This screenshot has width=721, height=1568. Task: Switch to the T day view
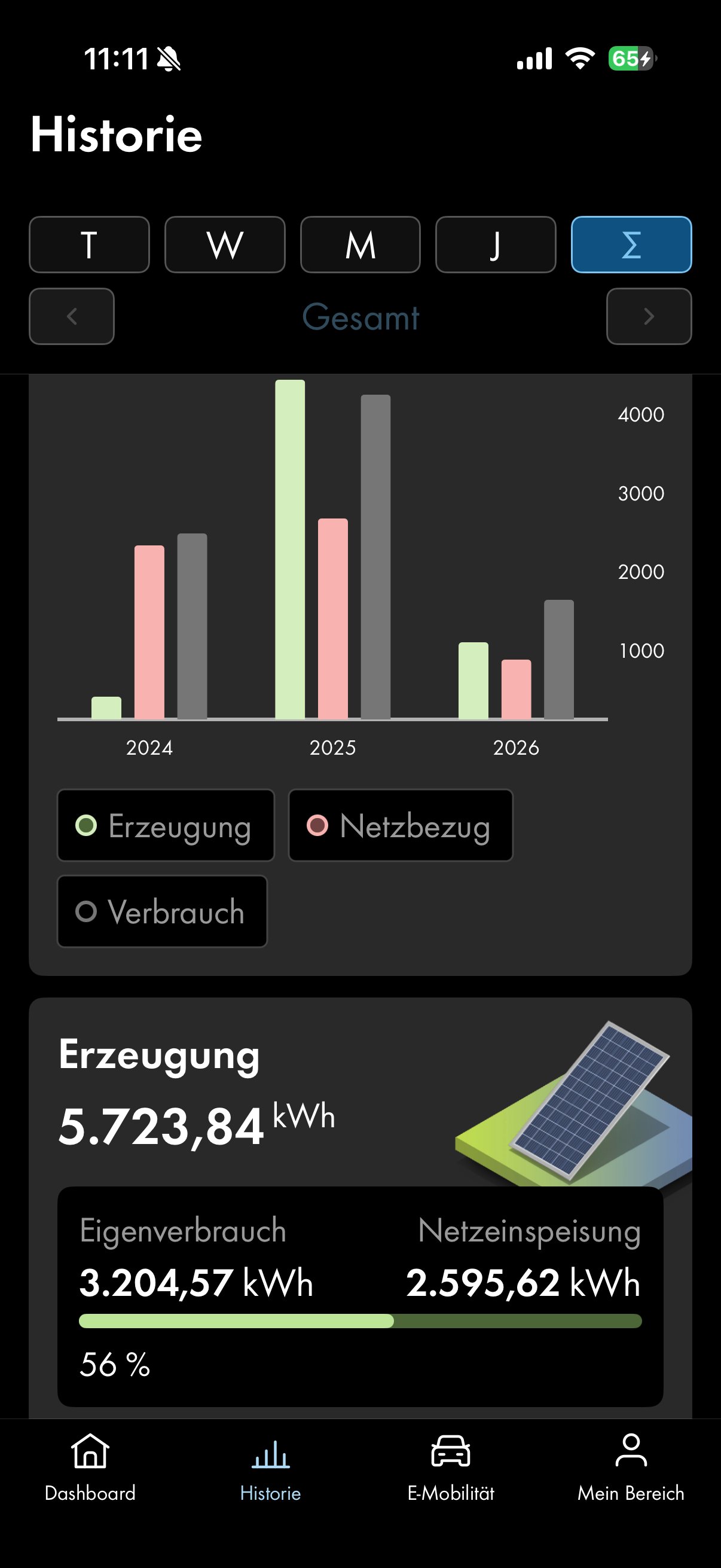click(x=89, y=245)
